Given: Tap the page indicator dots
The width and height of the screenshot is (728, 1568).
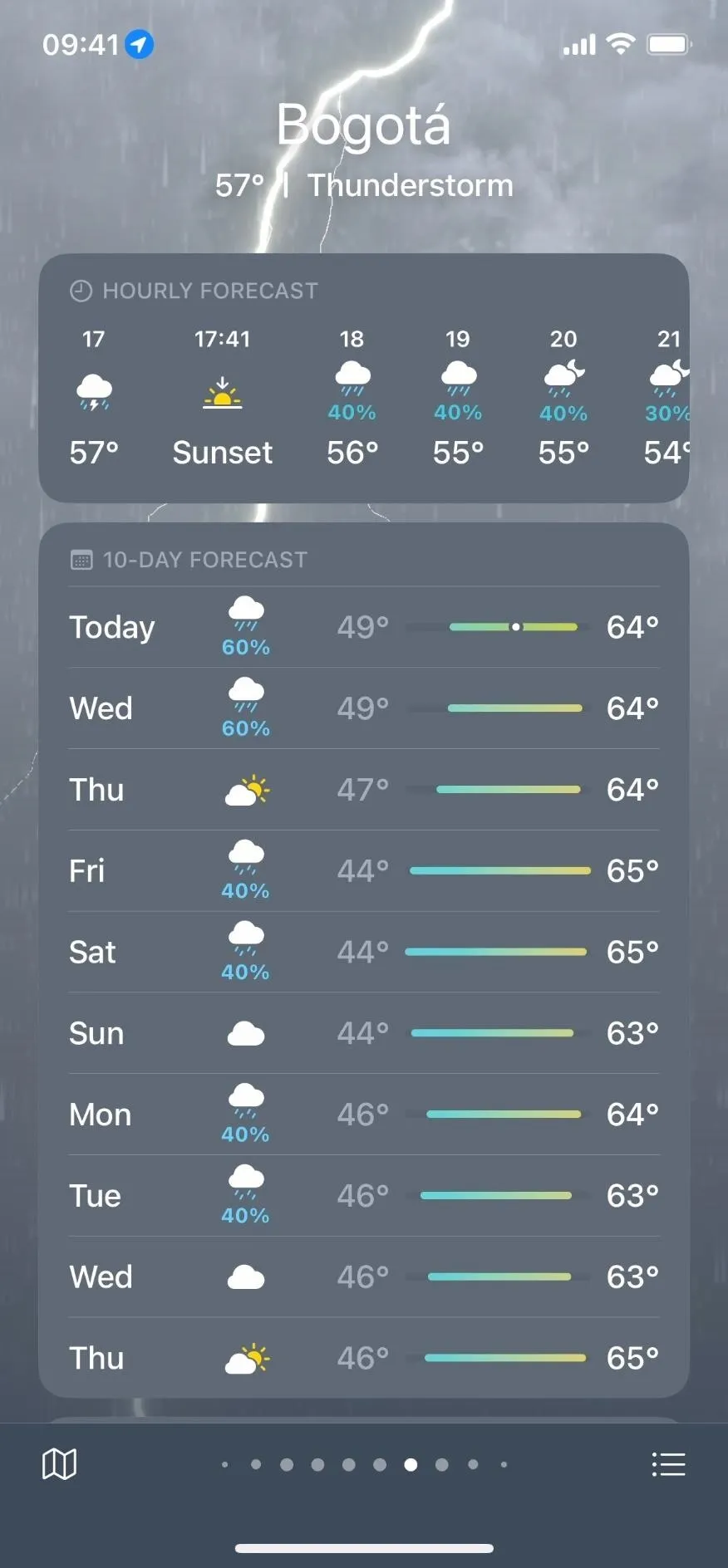Looking at the screenshot, I should pyautogui.click(x=364, y=1464).
